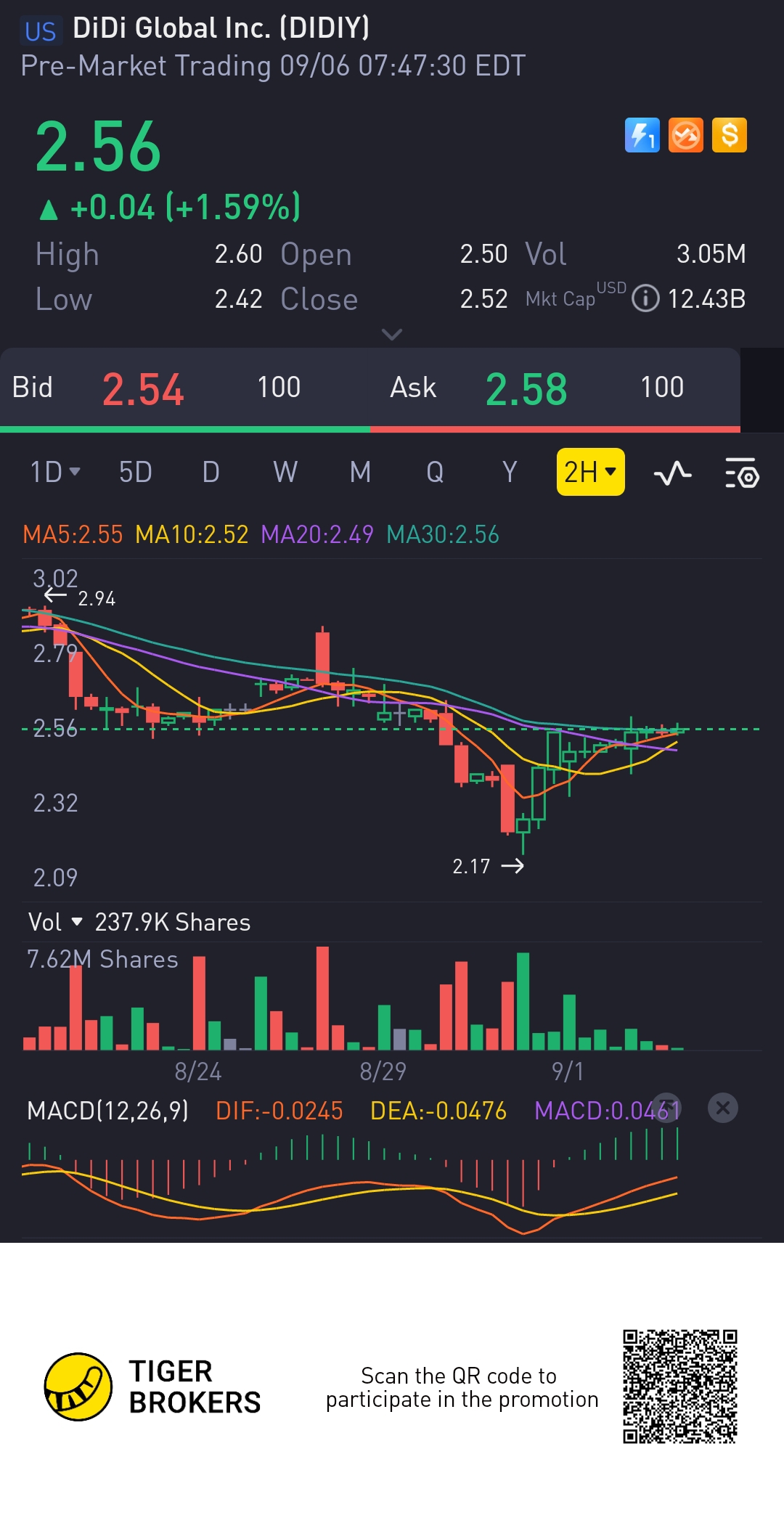The width and height of the screenshot is (784, 1531).
Task: Open chart display settings icon
Action: [742, 474]
